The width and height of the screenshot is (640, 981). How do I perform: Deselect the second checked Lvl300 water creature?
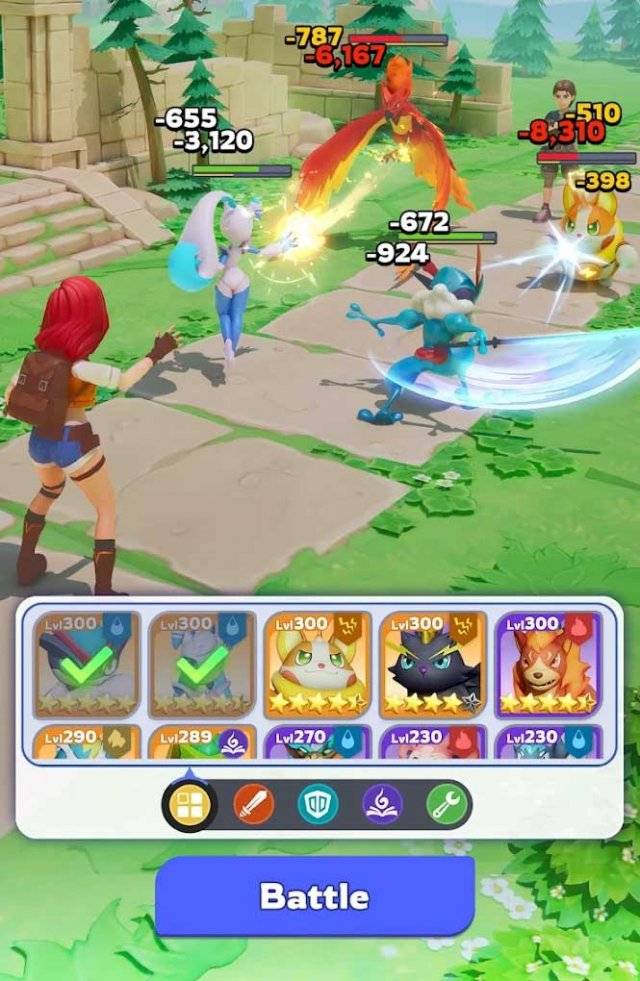(200, 662)
